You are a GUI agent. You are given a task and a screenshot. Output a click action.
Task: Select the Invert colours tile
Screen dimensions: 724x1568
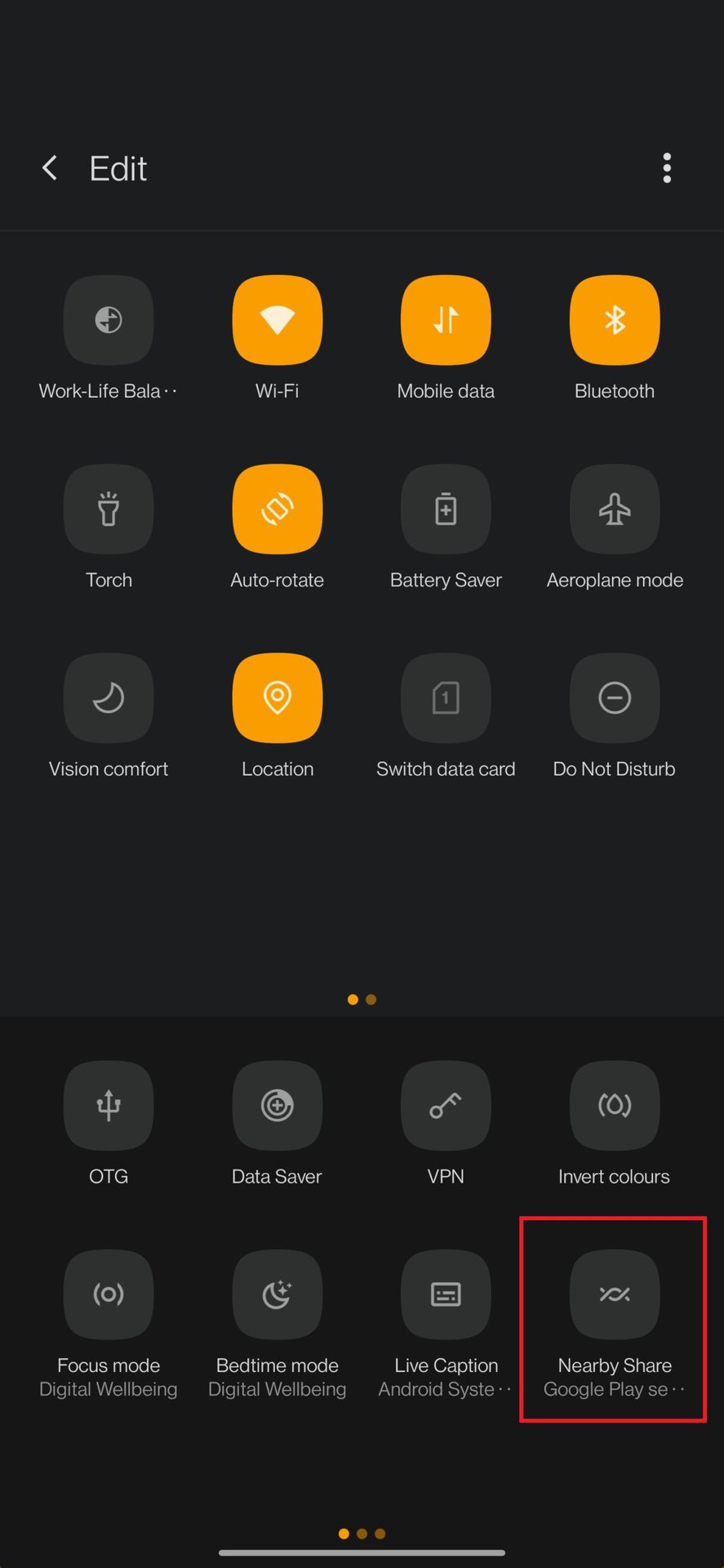pyautogui.click(x=615, y=1105)
